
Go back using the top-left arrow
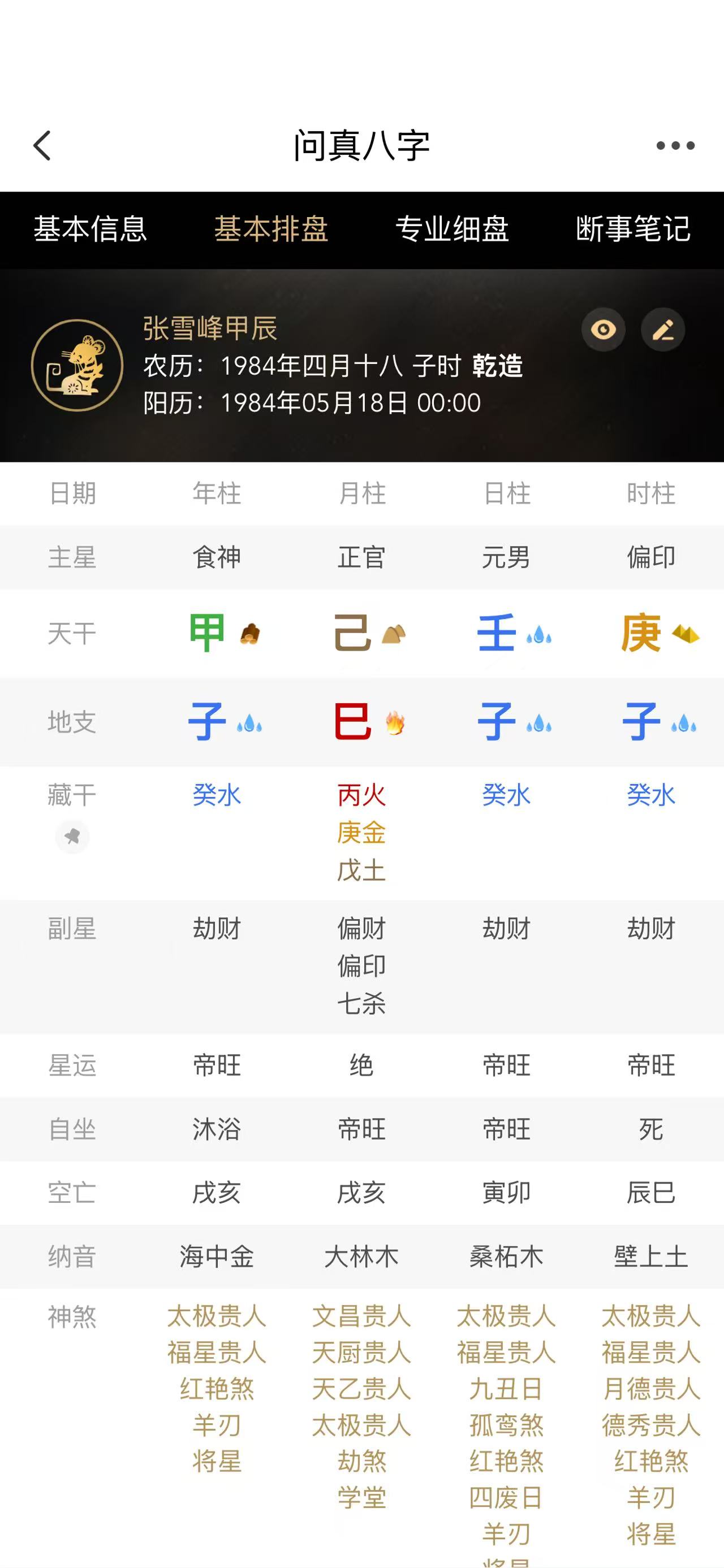point(42,146)
